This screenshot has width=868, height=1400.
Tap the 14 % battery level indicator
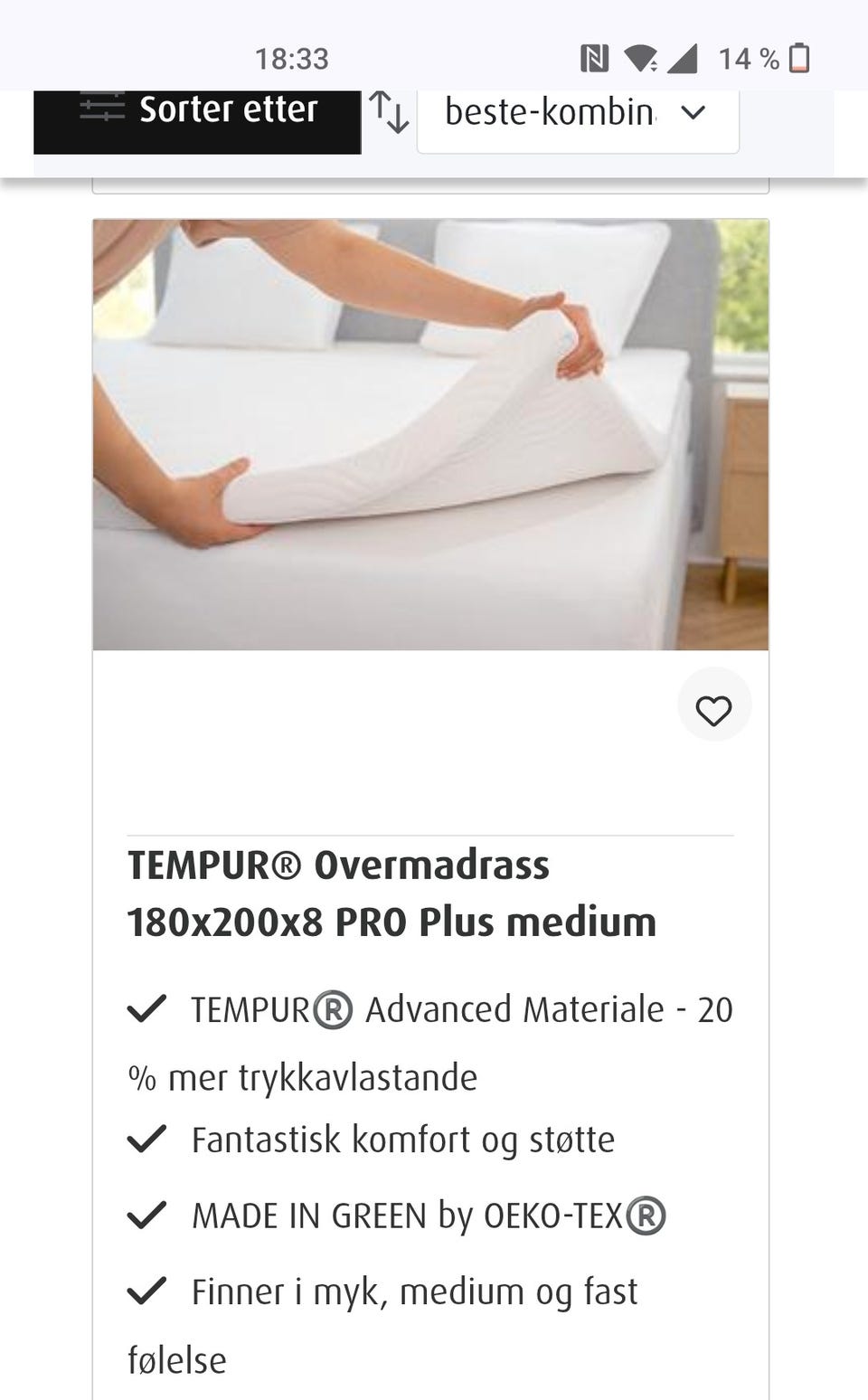748,58
